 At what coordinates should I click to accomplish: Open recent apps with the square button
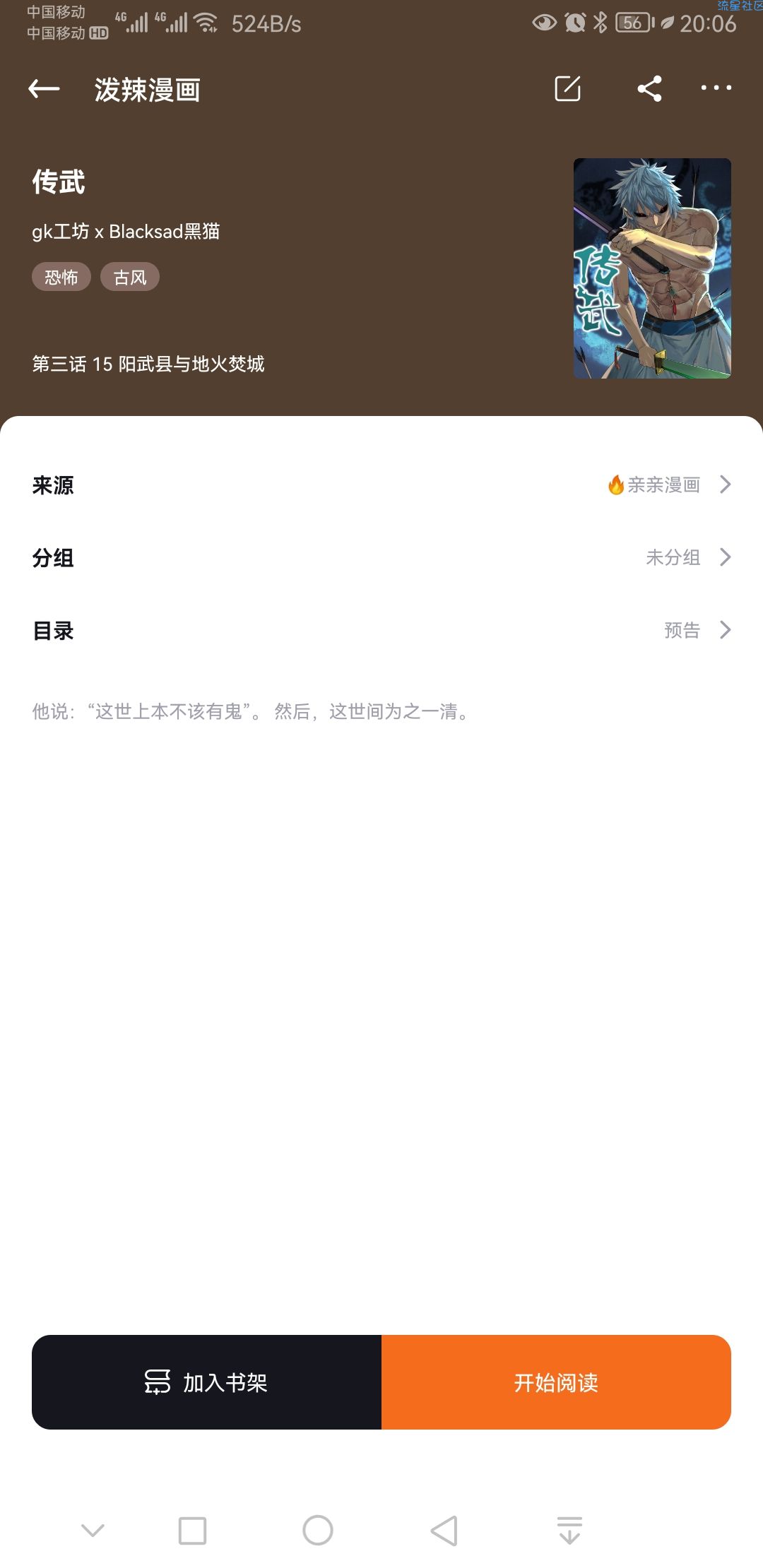tap(192, 1531)
